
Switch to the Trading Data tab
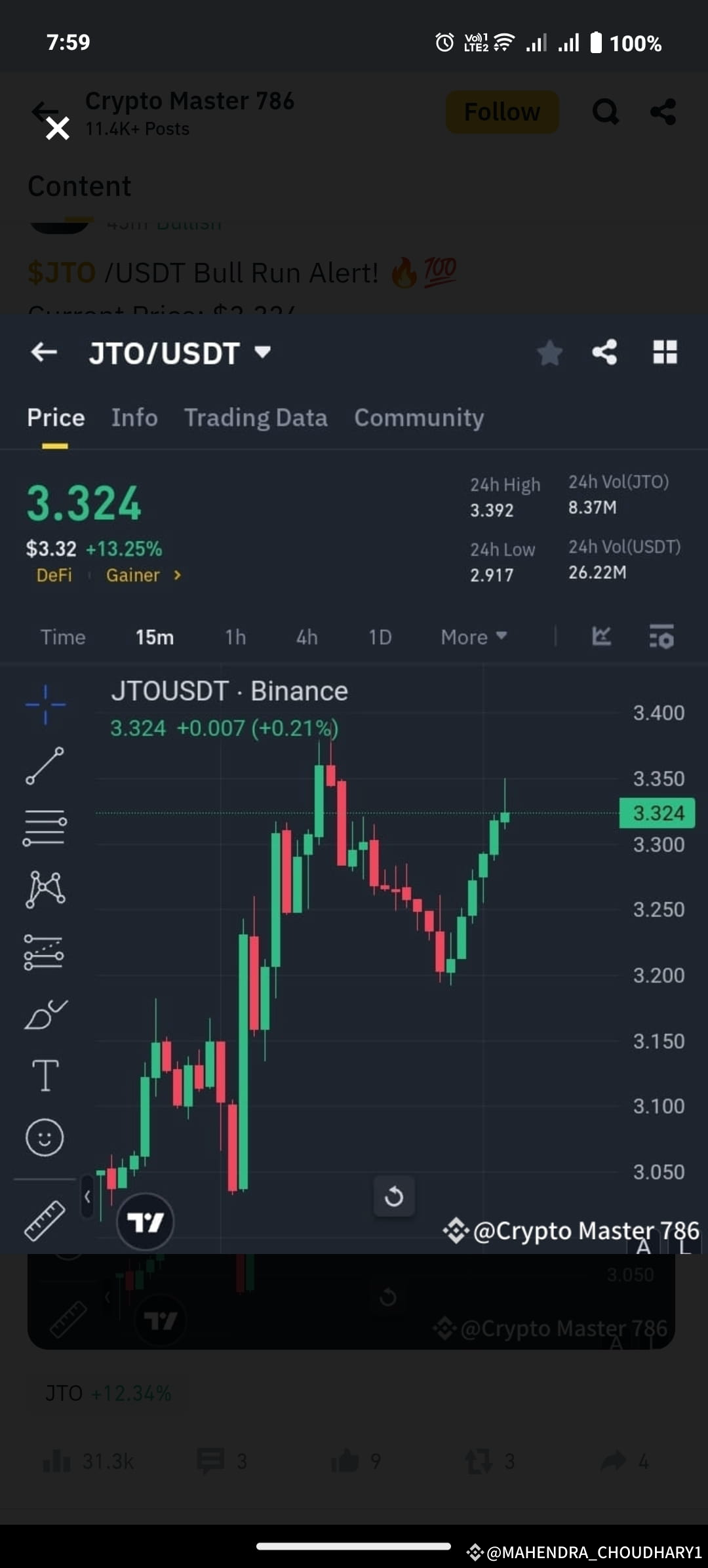point(256,418)
